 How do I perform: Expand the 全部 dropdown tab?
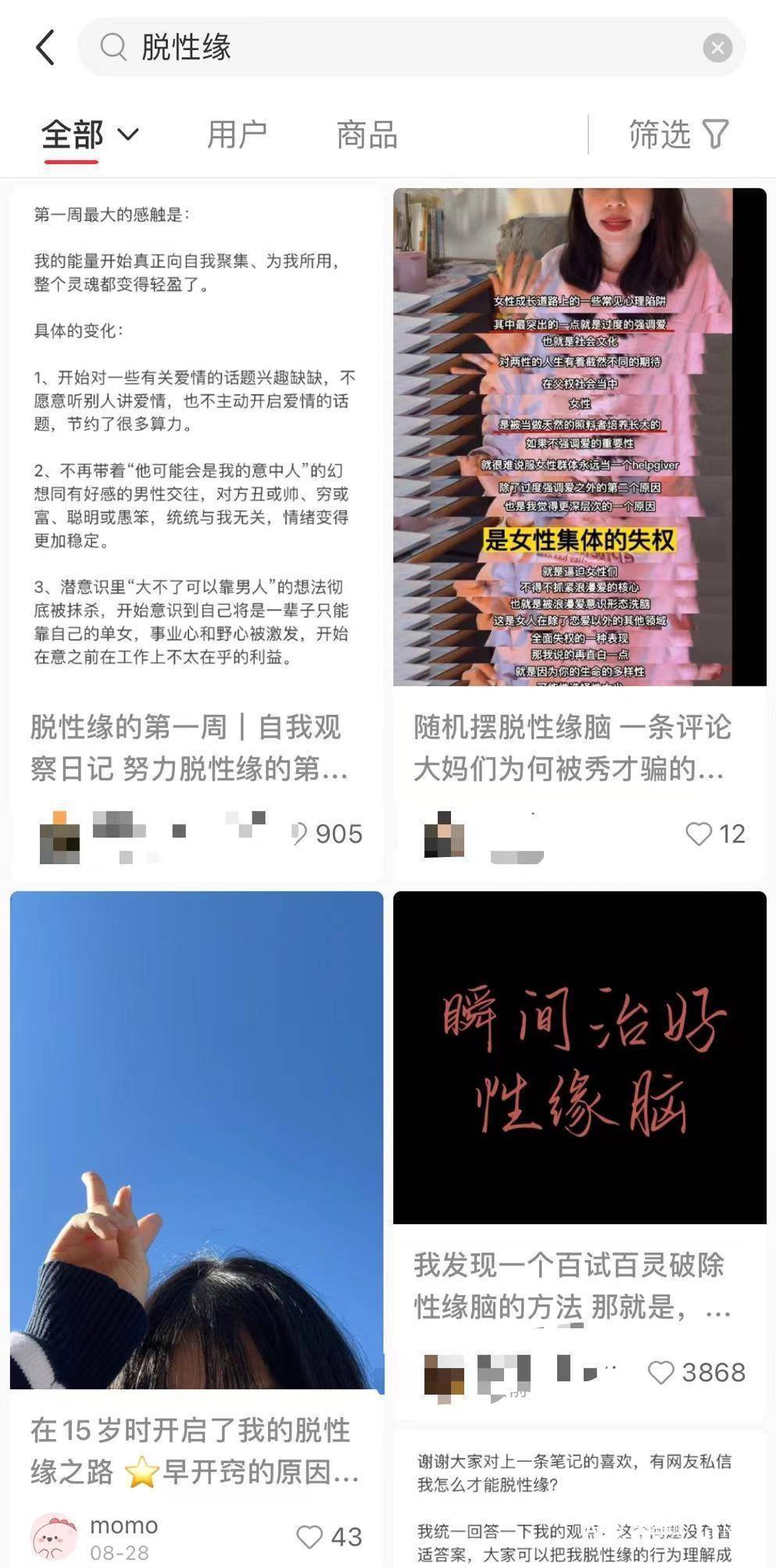click(x=90, y=135)
